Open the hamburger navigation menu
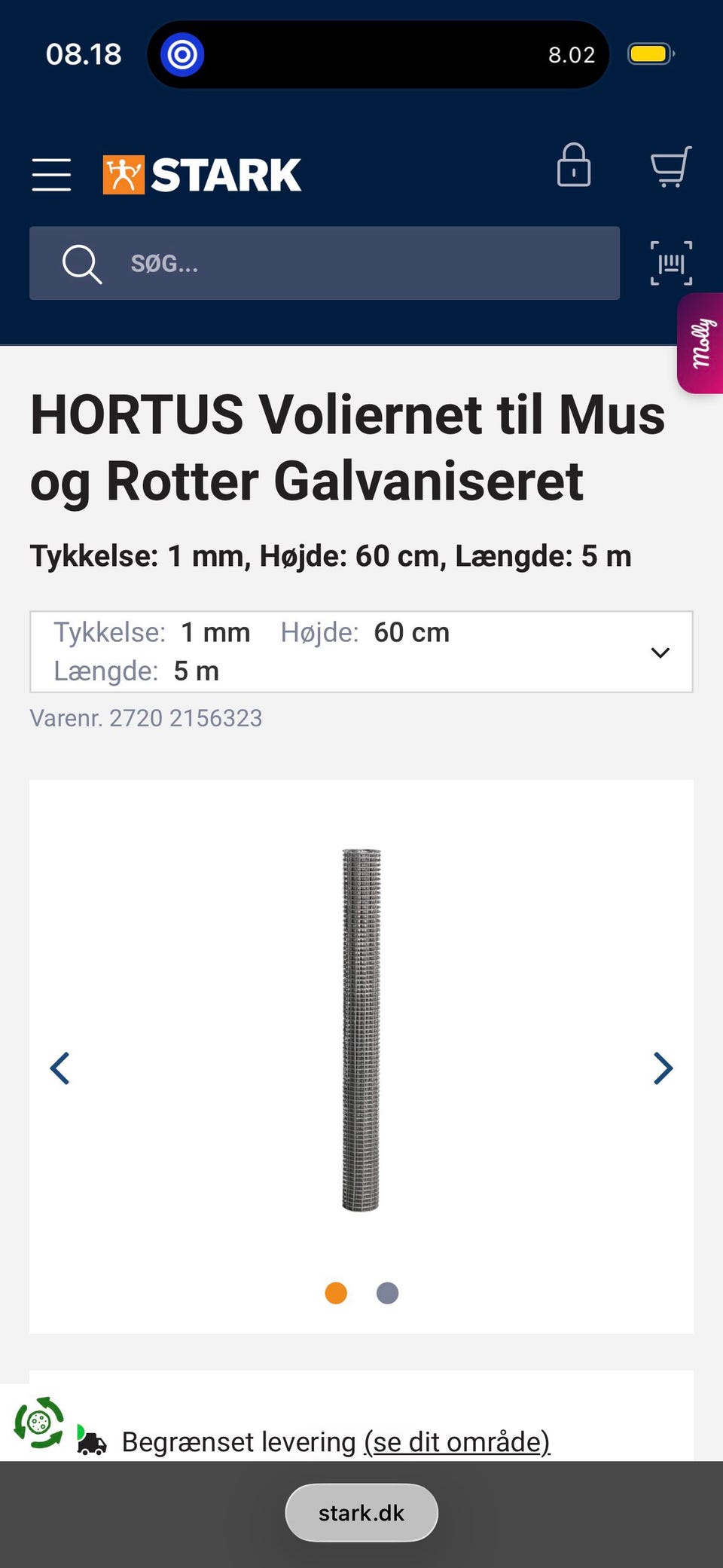 point(50,173)
